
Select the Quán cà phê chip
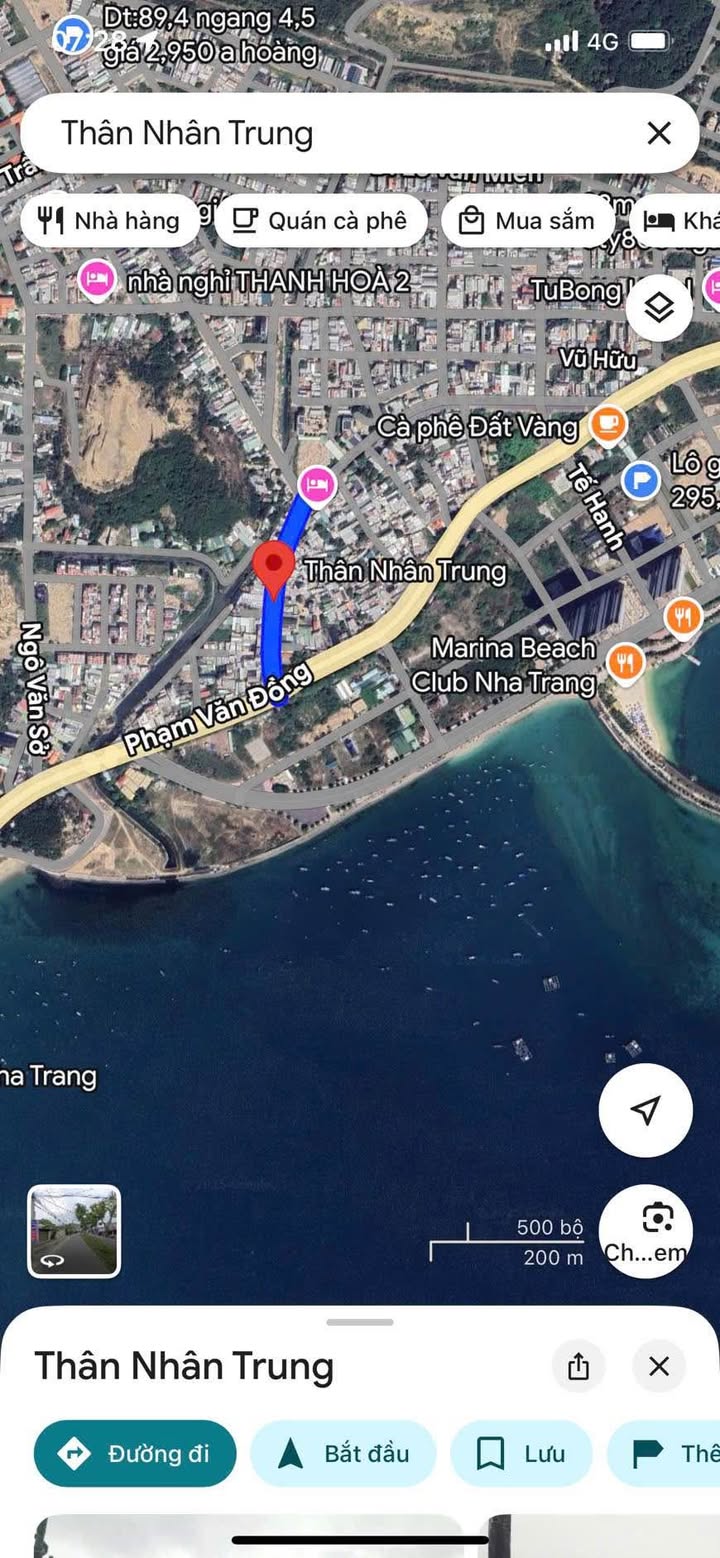(321, 221)
